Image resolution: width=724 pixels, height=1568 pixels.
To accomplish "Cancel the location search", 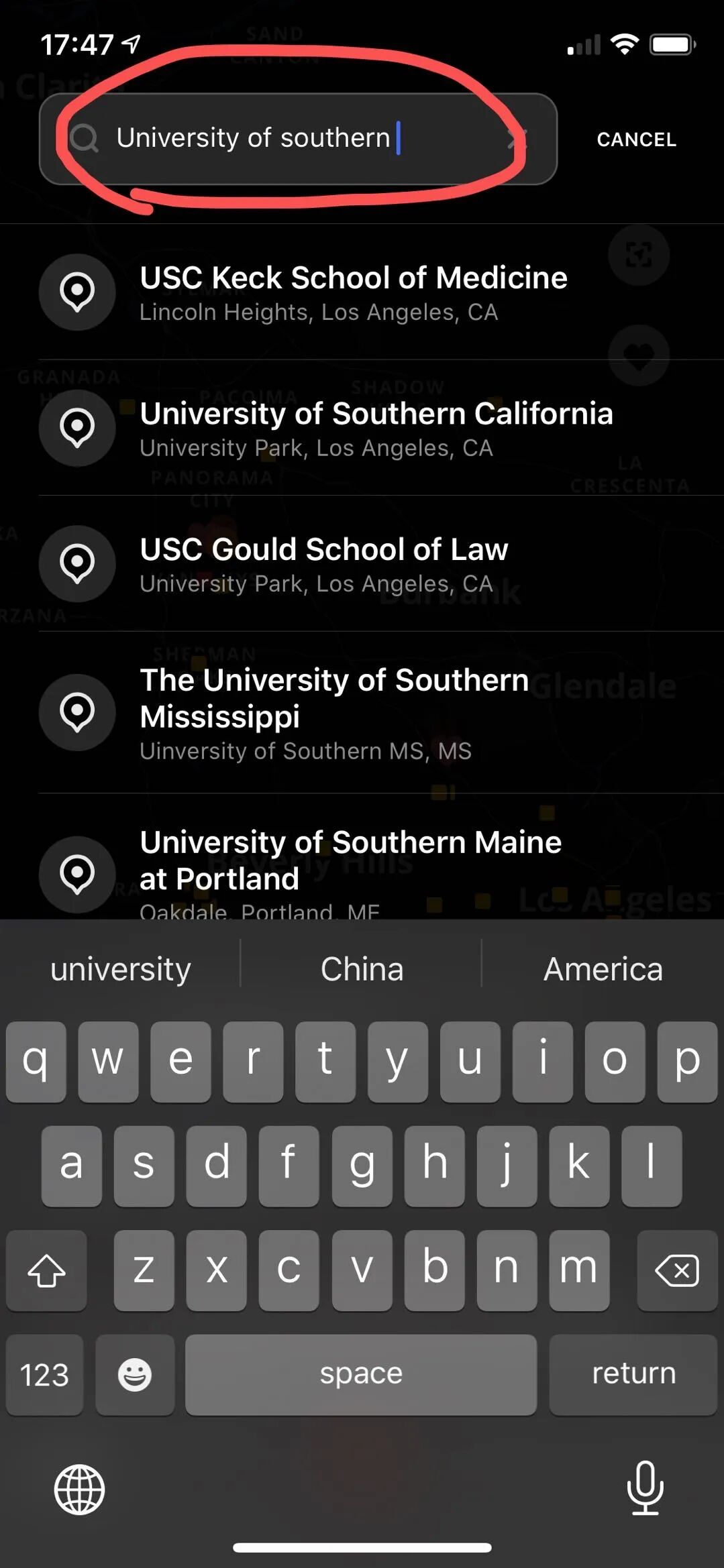I will coord(636,139).
